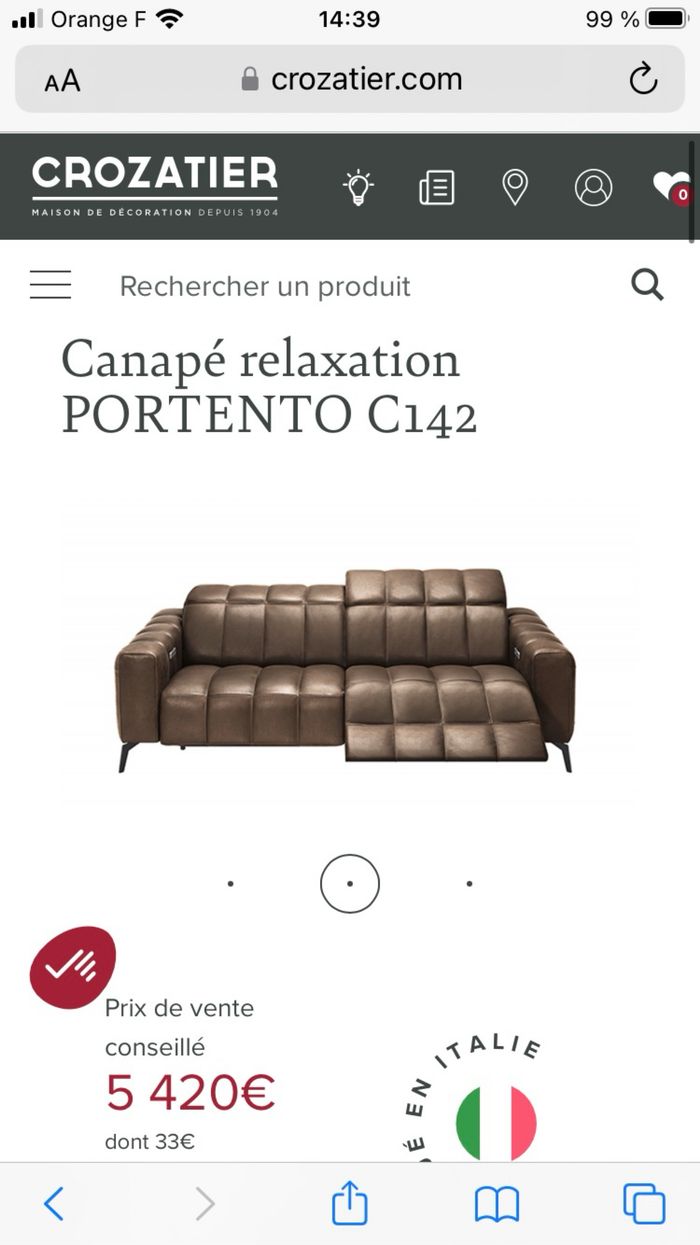The width and height of the screenshot is (700, 1245).
Task: Open the Crozatier homepage logo
Action: pyautogui.click(x=155, y=185)
